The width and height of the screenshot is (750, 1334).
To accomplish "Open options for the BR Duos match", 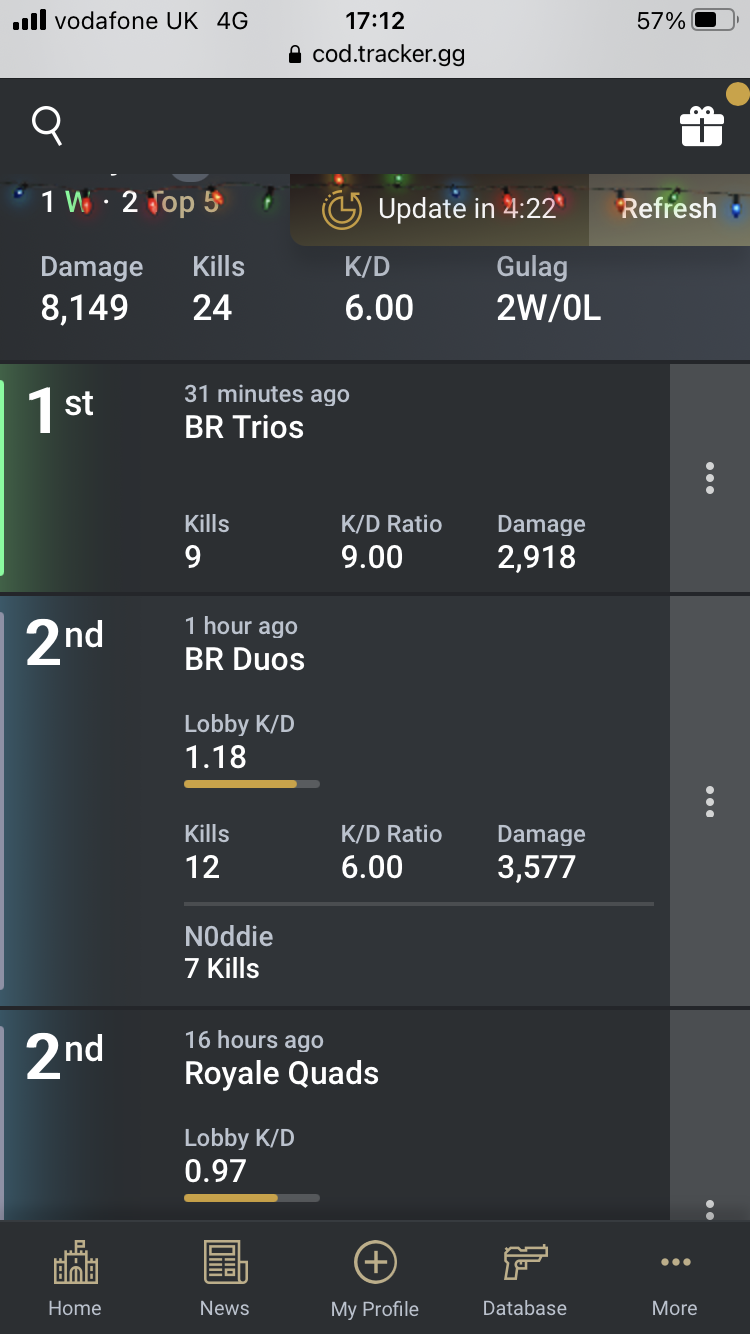I will [x=709, y=801].
